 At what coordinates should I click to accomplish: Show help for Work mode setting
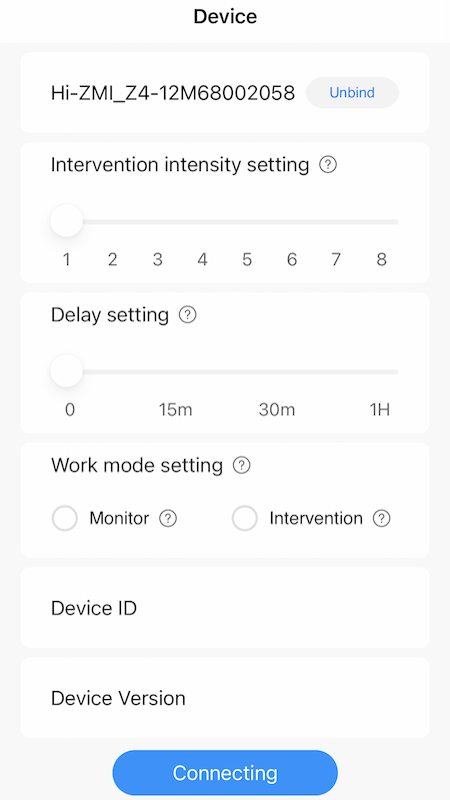tap(241, 465)
